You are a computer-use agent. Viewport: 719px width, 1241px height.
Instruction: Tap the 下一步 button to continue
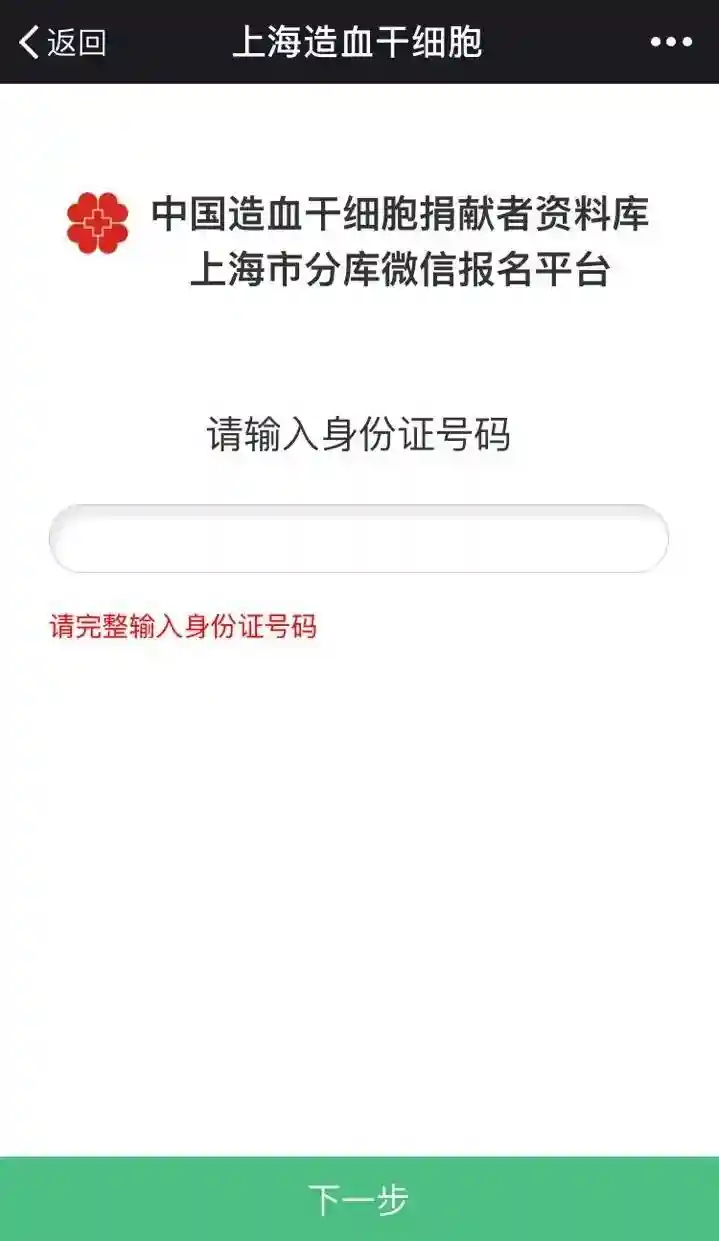point(359,1199)
